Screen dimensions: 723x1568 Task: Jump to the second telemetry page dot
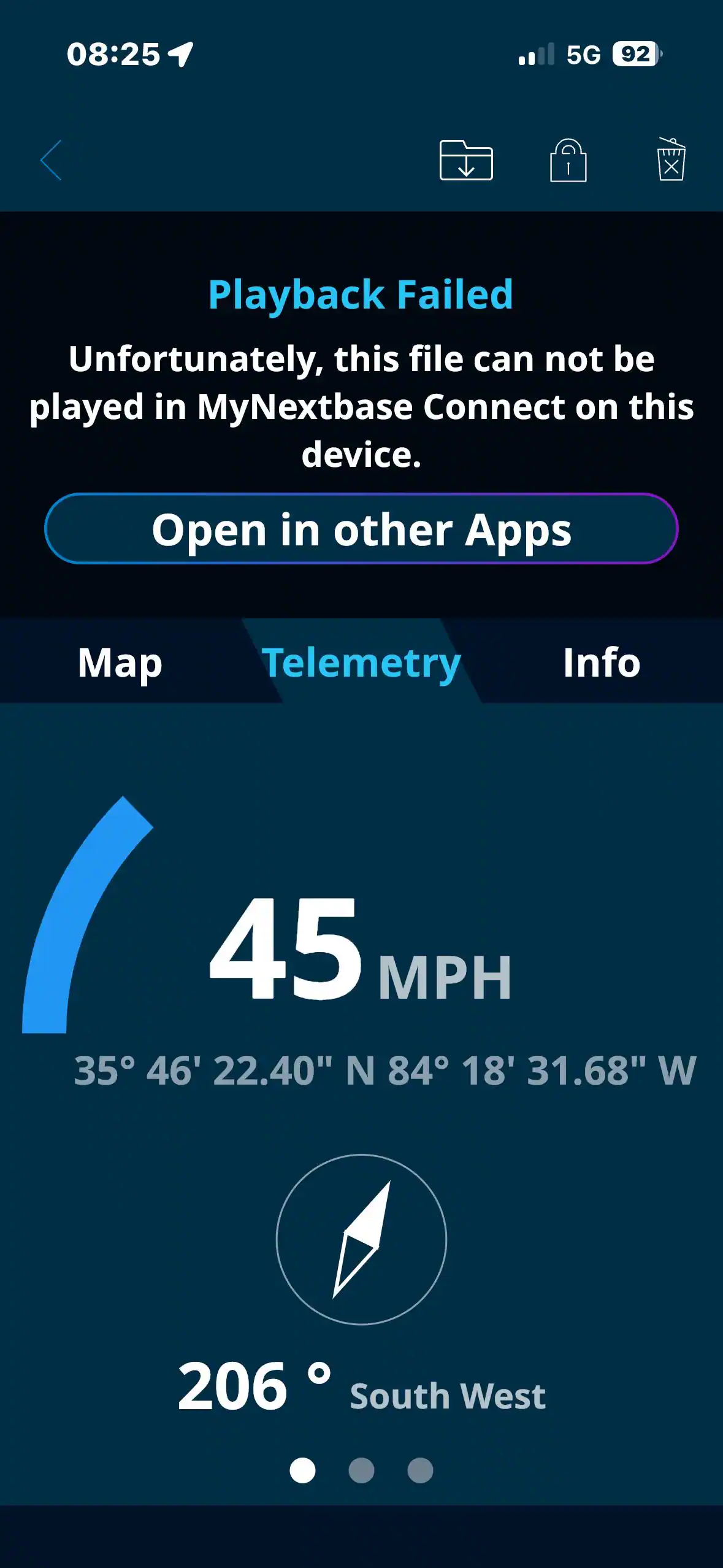click(361, 1470)
